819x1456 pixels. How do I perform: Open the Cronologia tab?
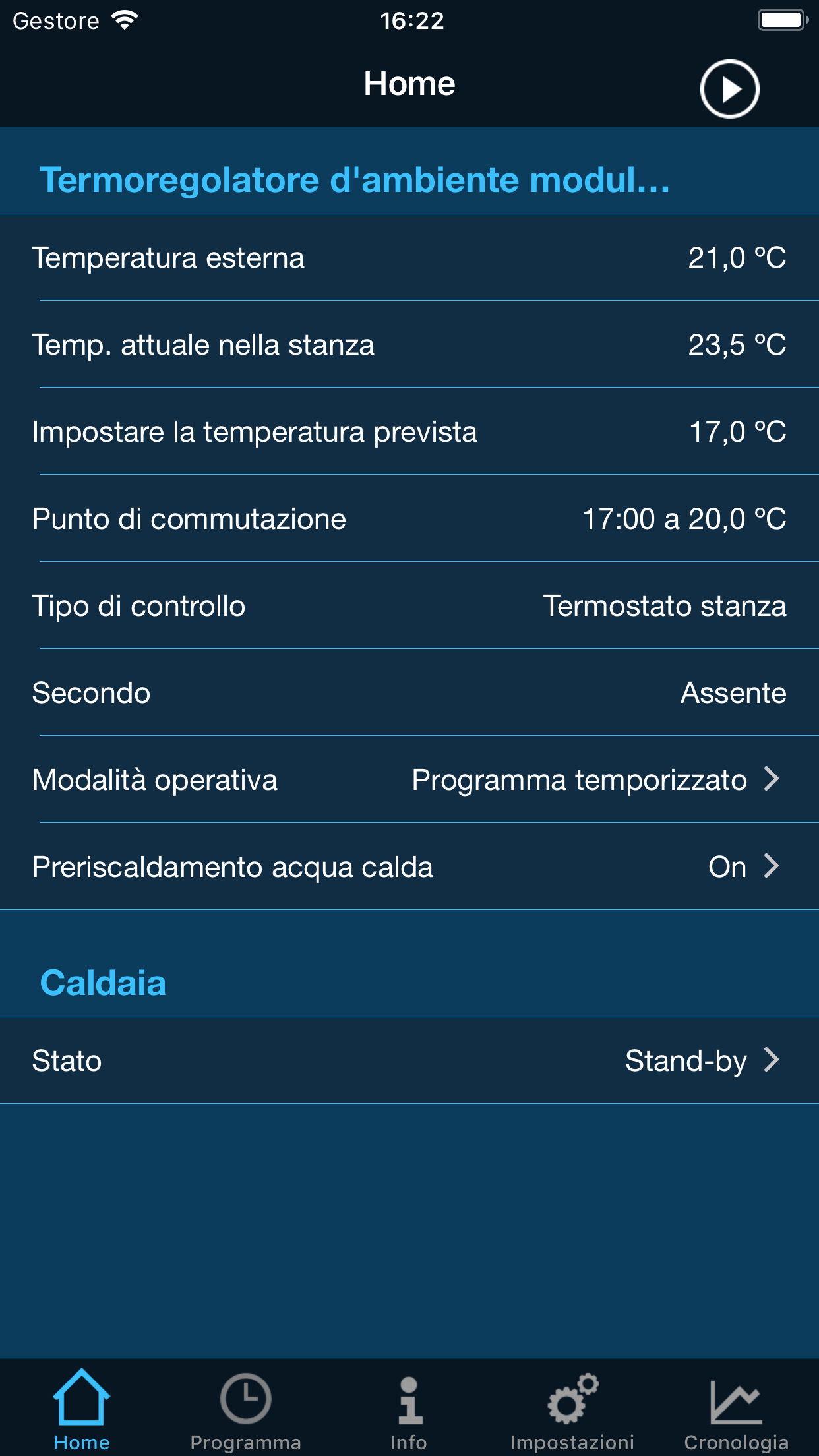(x=736, y=1411)
